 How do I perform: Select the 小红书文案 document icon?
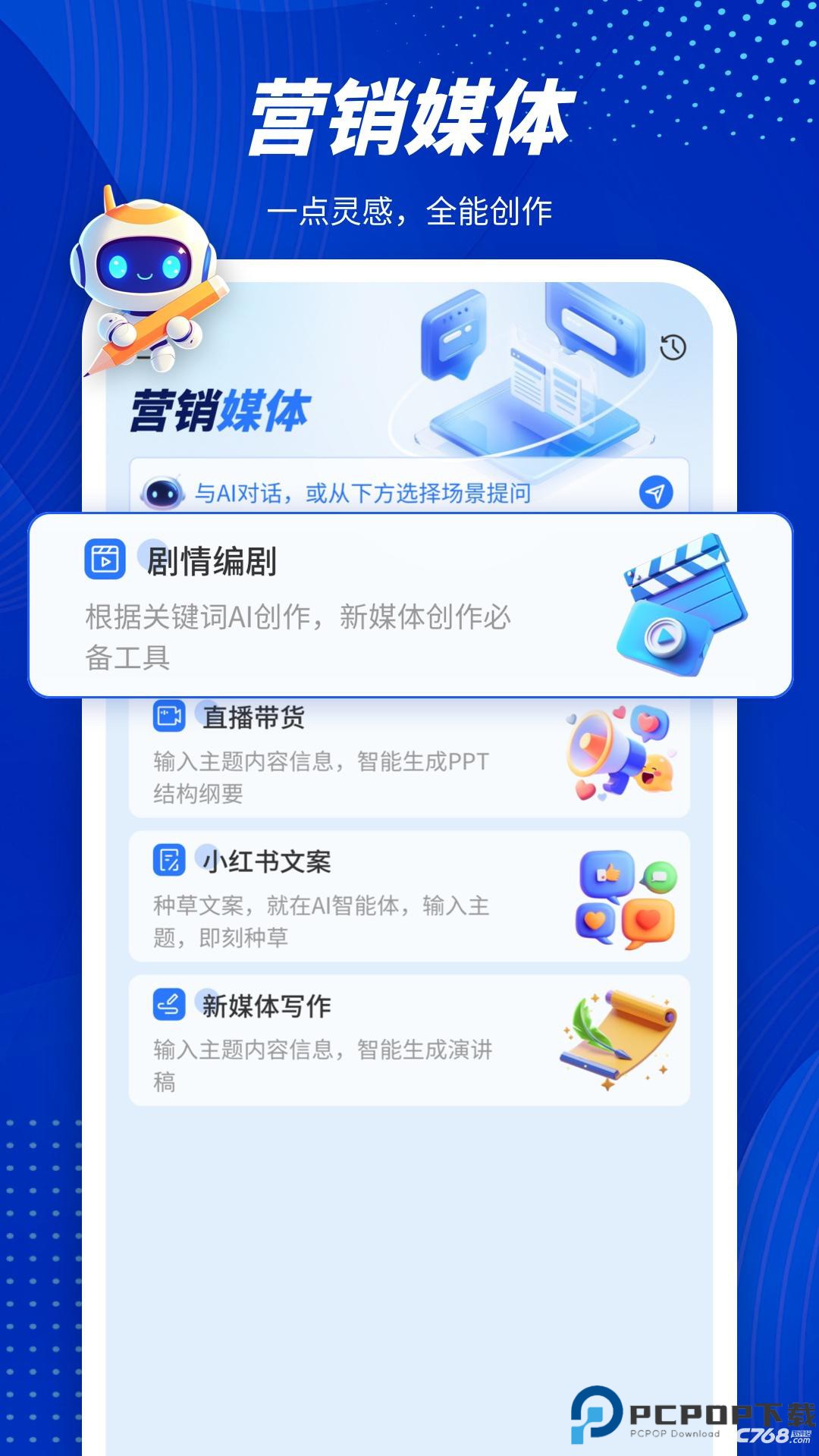coord(171,861)
